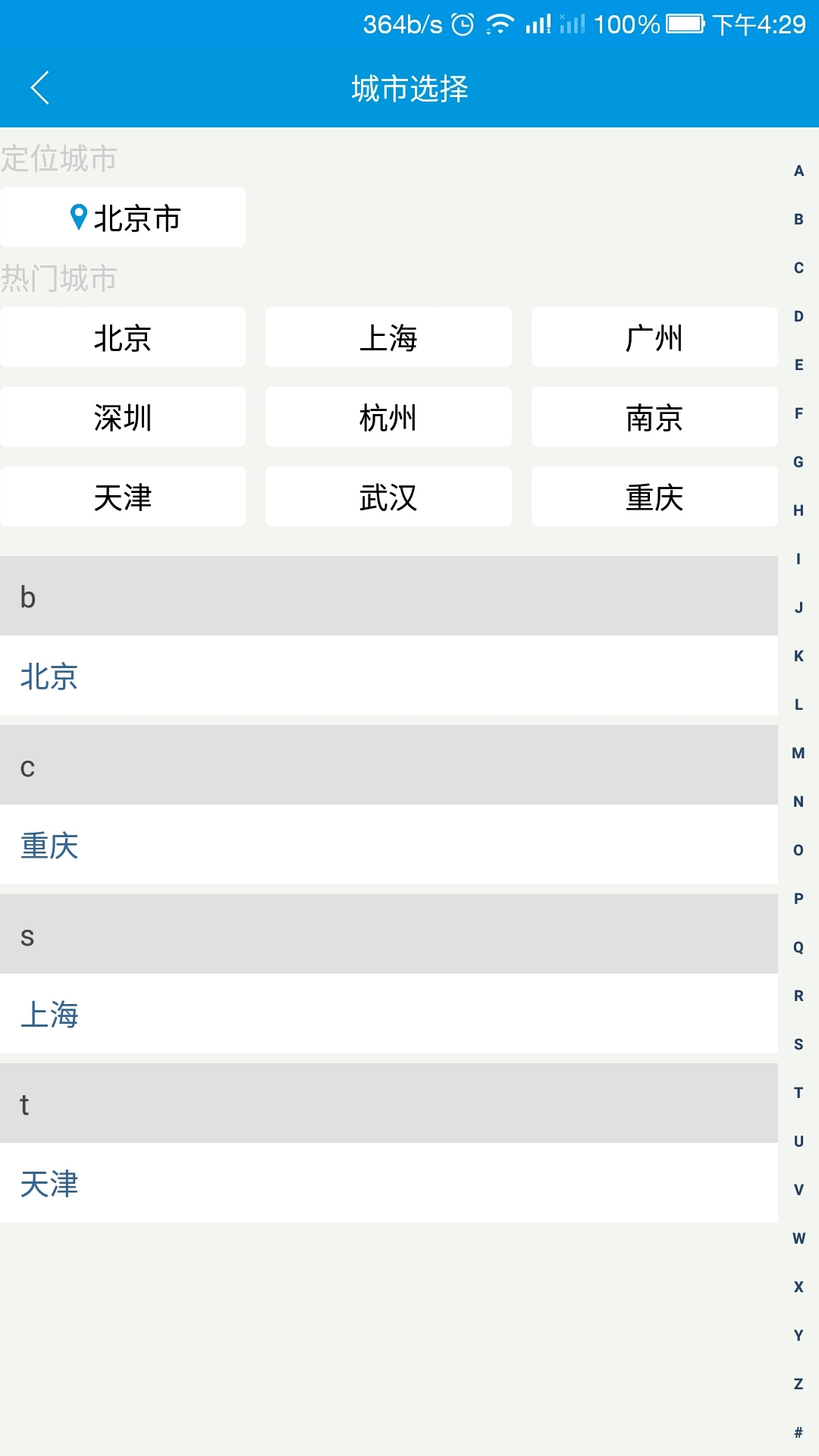Tap the 天津 hot city button

pos(123,497)
